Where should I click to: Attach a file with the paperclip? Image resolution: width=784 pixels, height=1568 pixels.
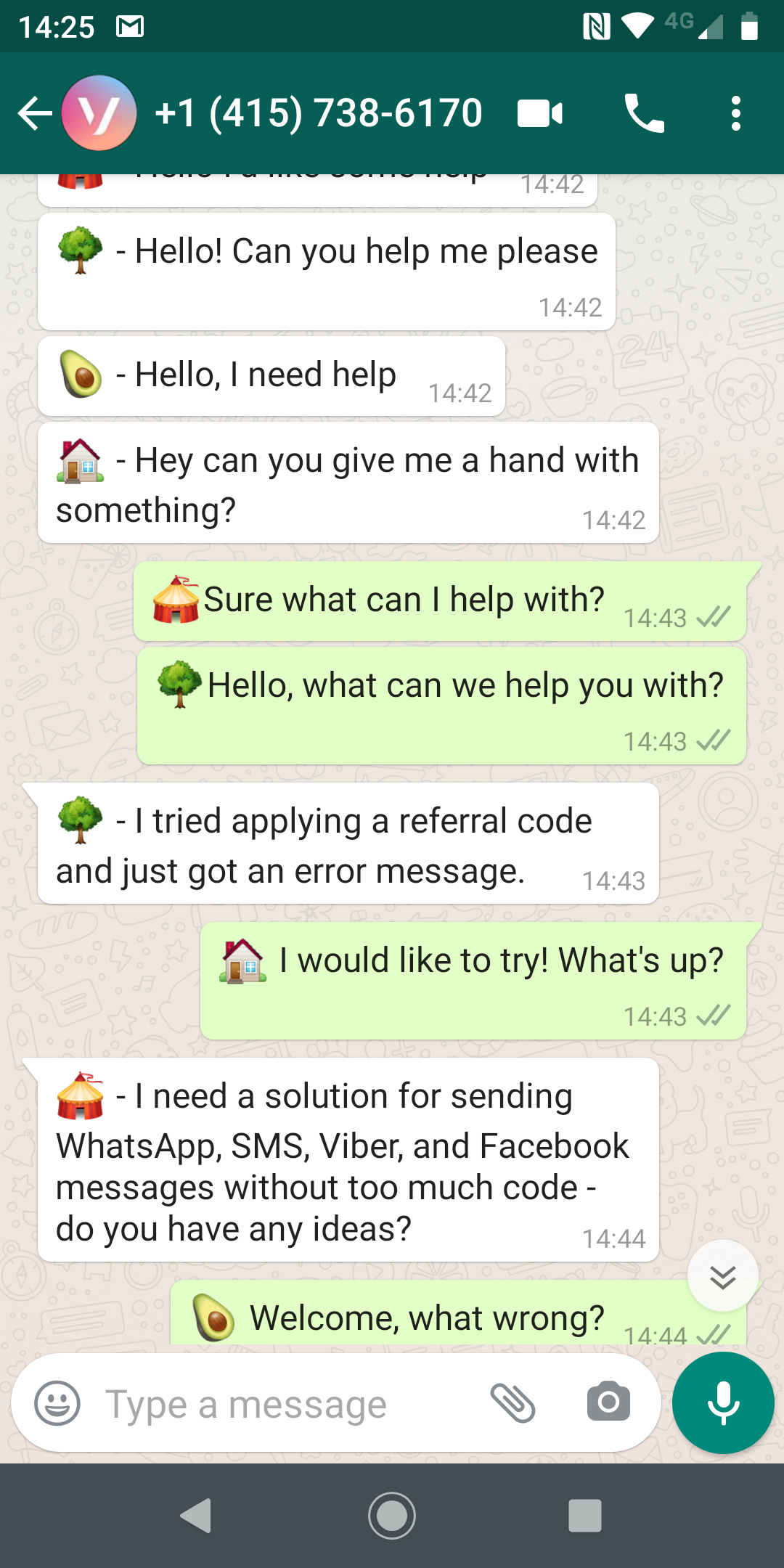click(513, 1402)
